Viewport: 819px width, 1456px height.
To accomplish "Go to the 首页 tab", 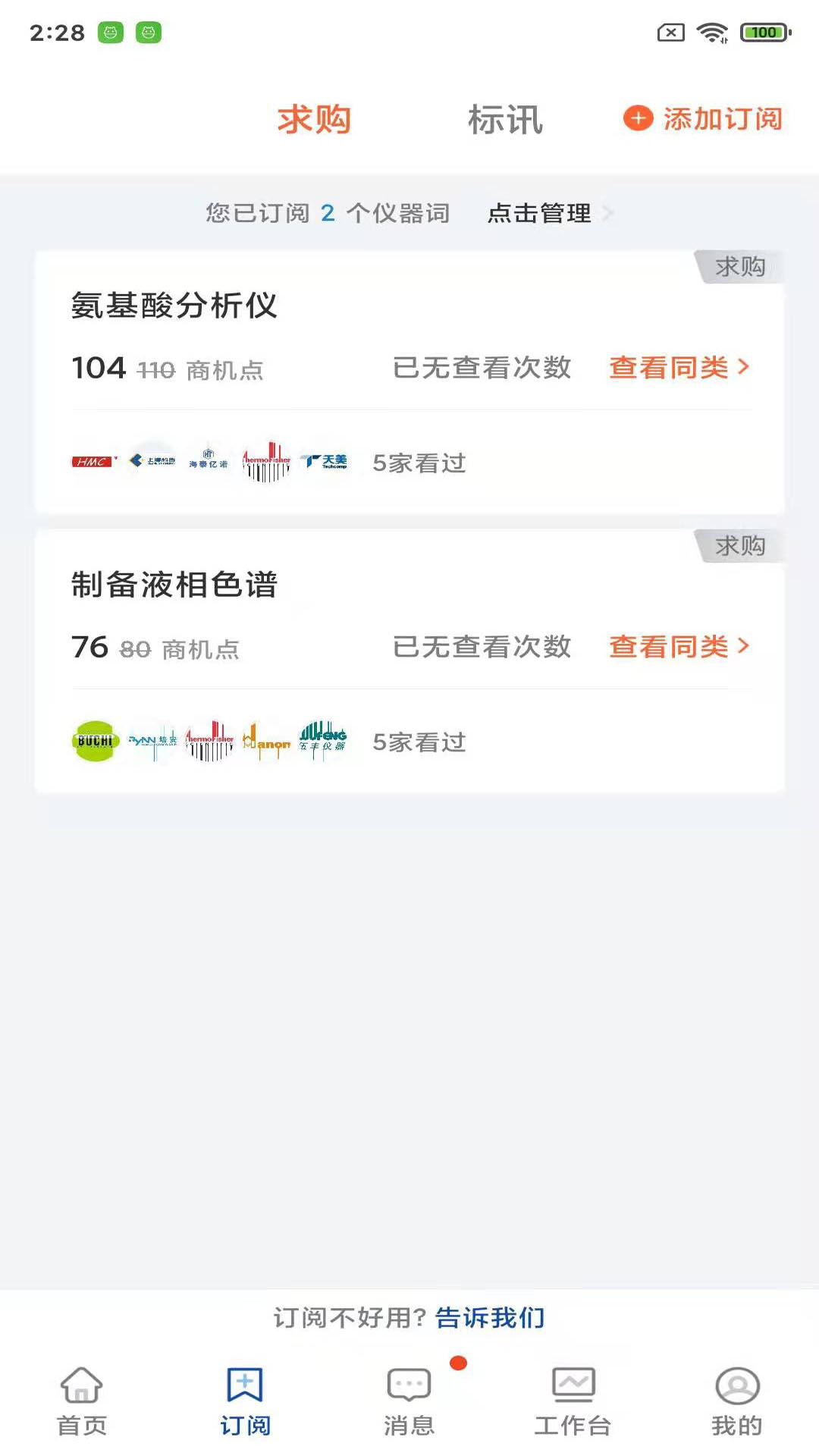I will (82, 1401).
